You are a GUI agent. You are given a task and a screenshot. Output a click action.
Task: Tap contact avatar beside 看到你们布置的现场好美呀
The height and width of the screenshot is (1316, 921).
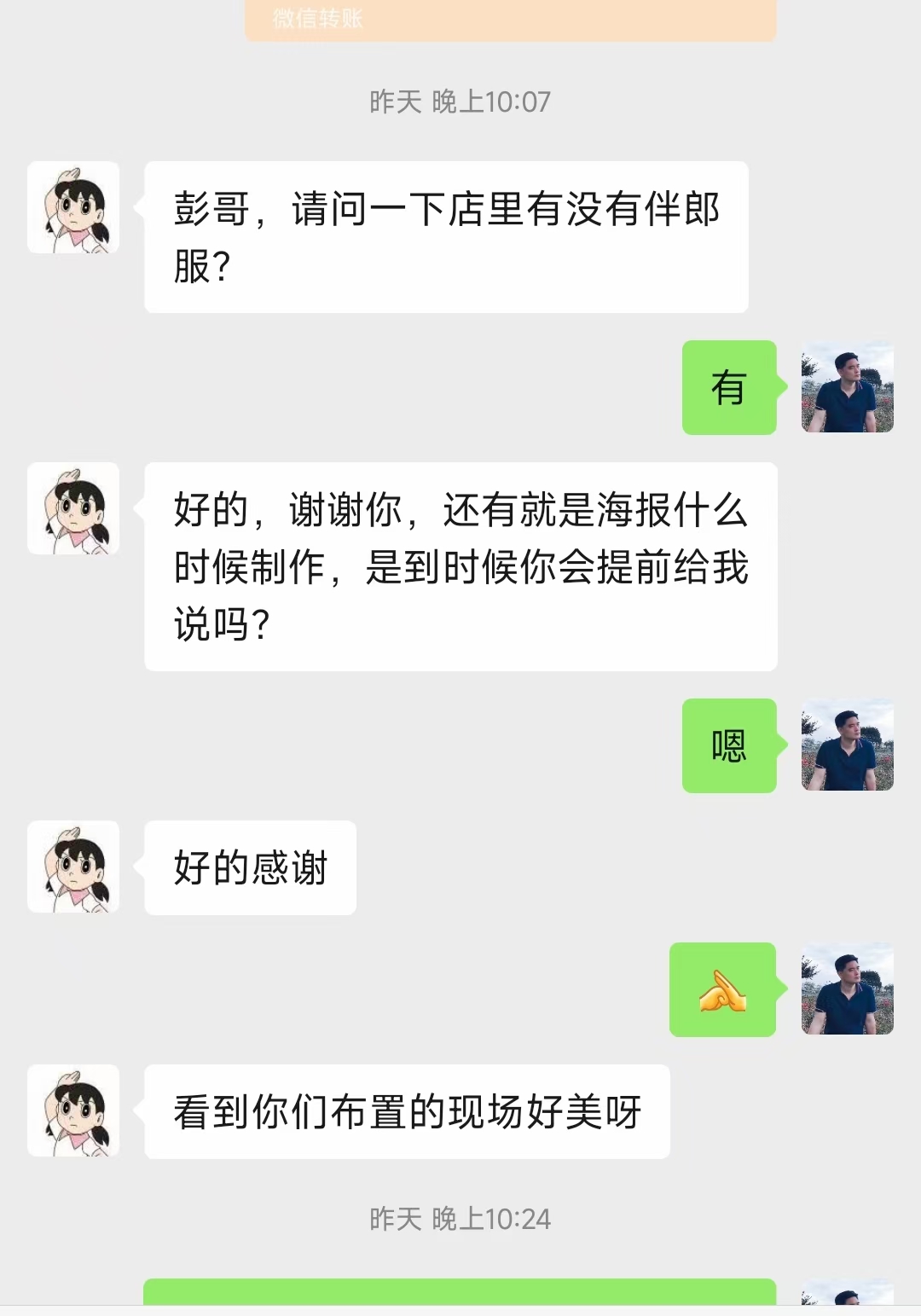point(73,1110)
